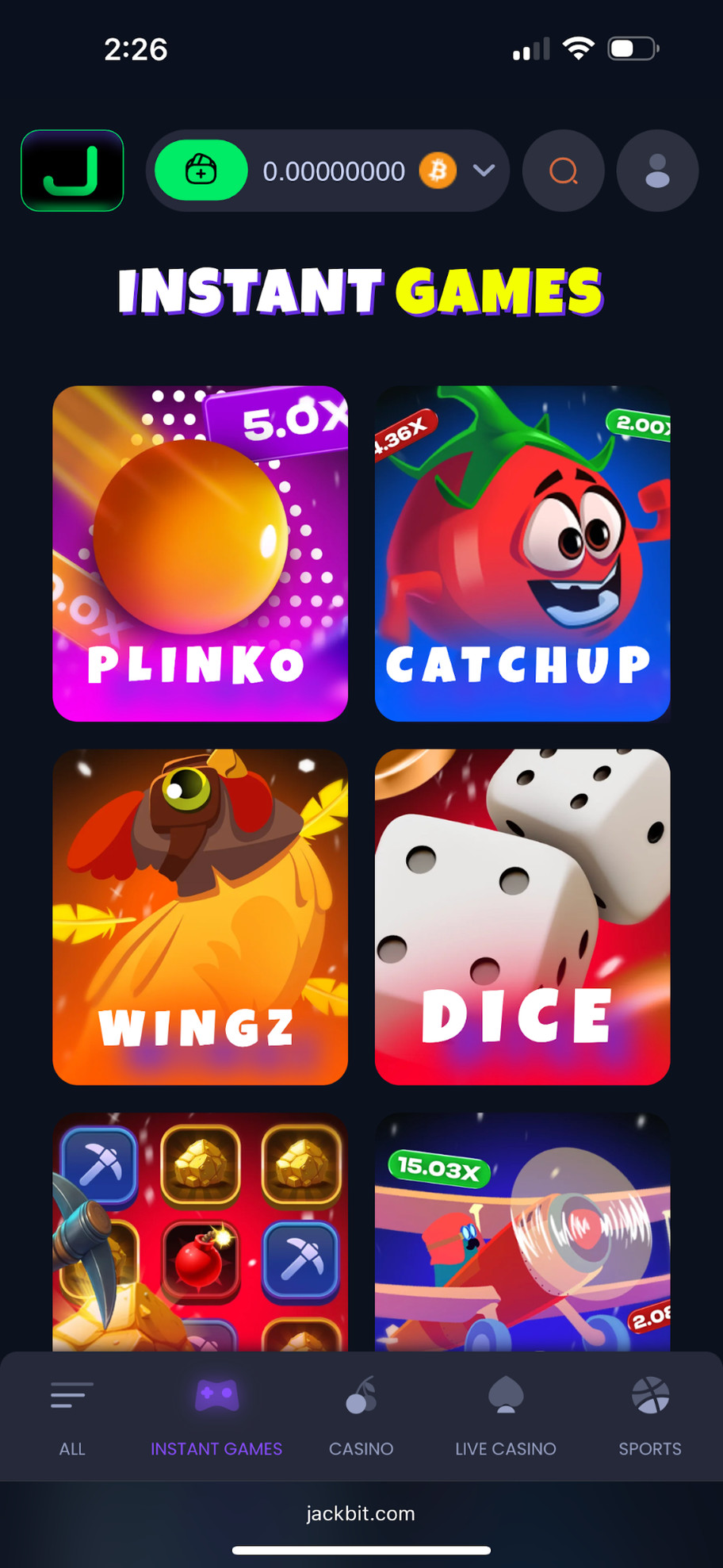This screenshot has height=1568, width=723.
Task: Launch the Plinko game
Action: coord(200,554)
